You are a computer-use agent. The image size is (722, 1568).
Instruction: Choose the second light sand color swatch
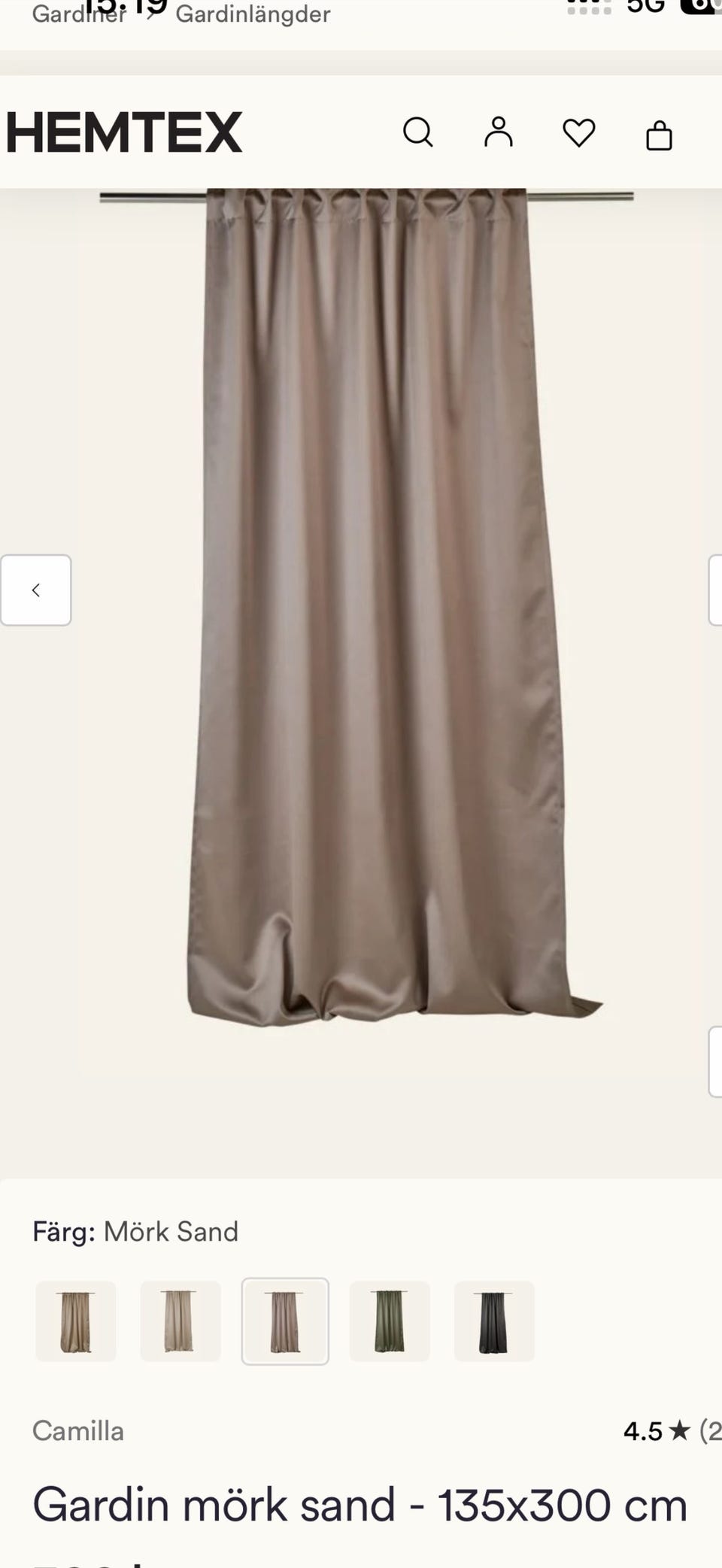click(x=180, y=1321)
